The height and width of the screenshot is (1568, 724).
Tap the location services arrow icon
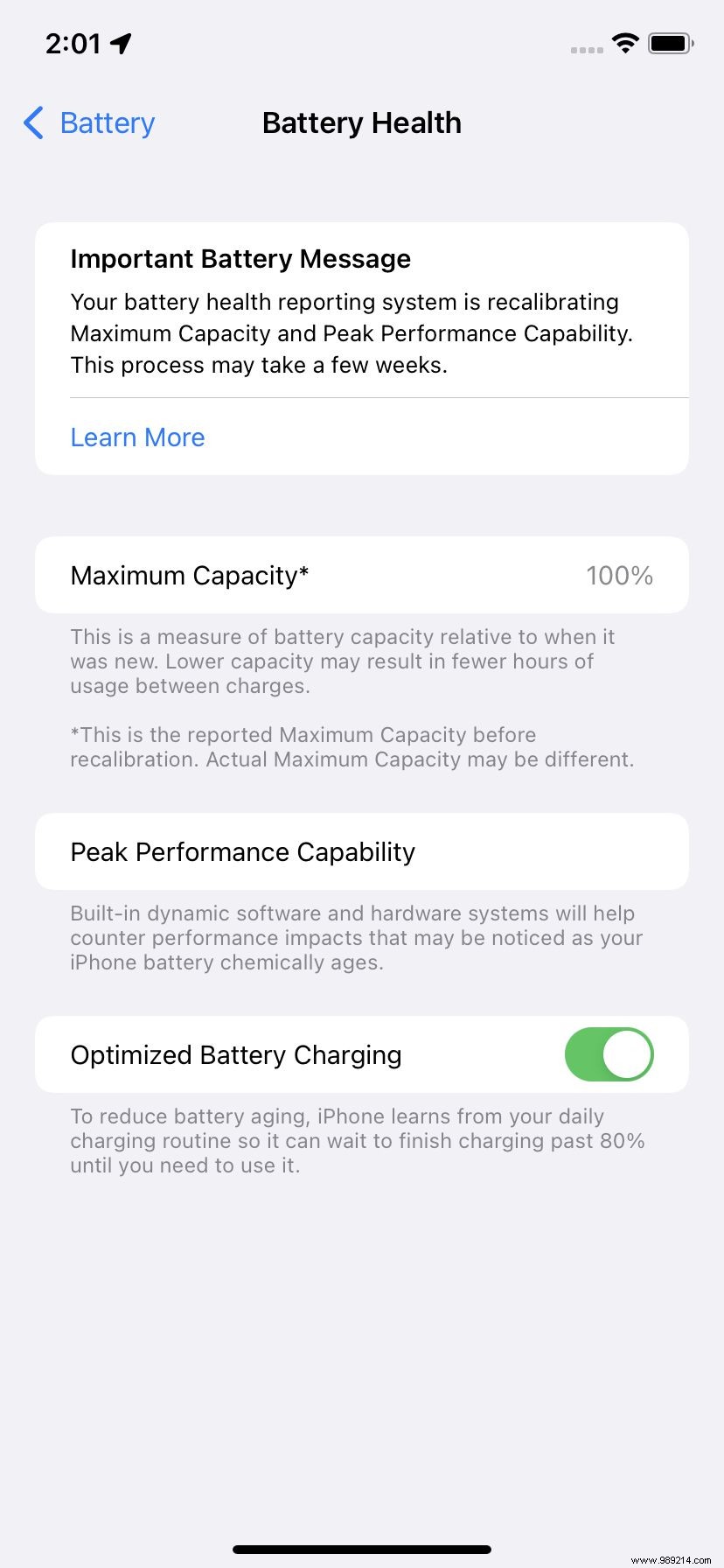120,42
